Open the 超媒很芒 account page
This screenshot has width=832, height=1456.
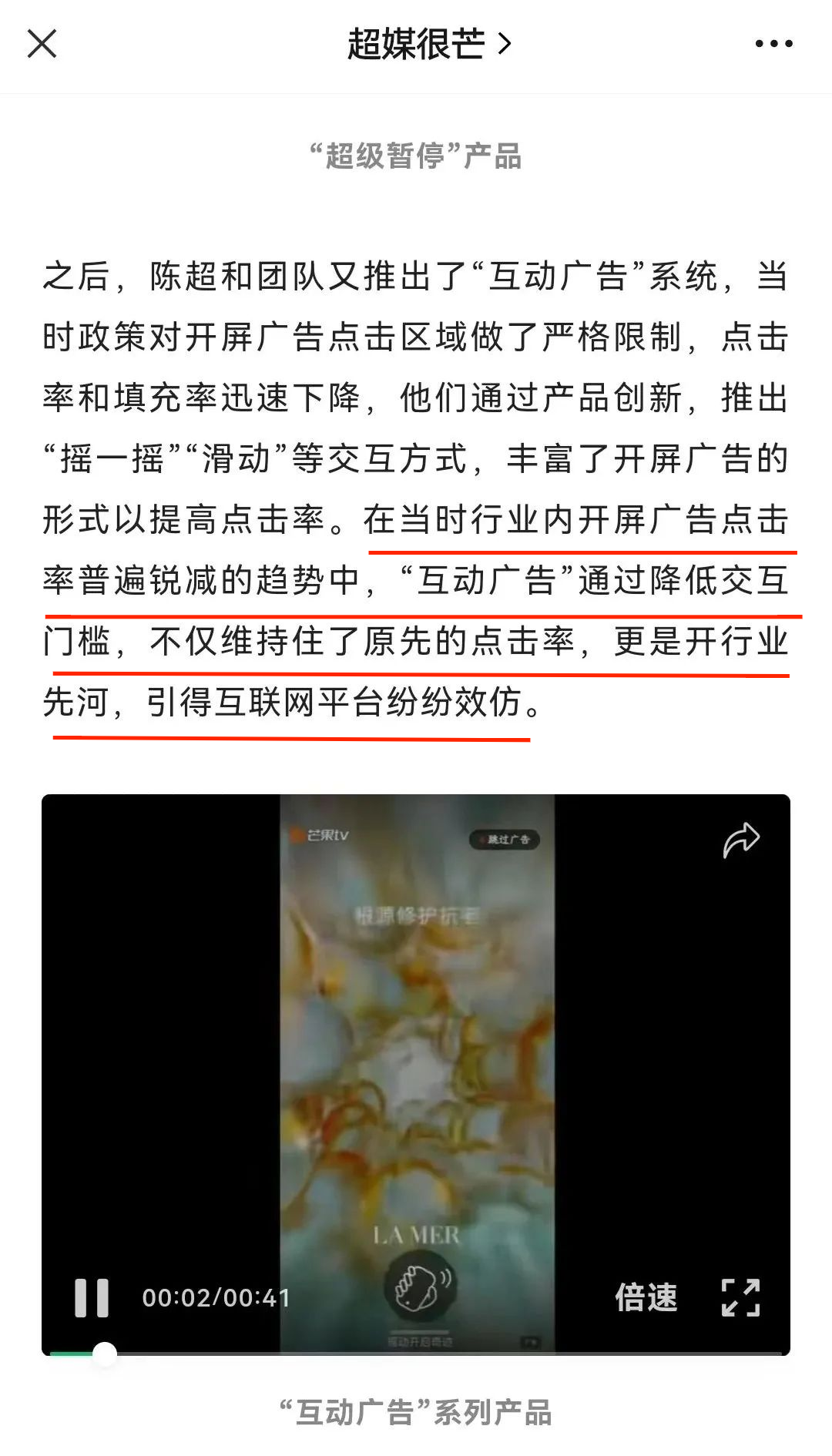[428, 44]
